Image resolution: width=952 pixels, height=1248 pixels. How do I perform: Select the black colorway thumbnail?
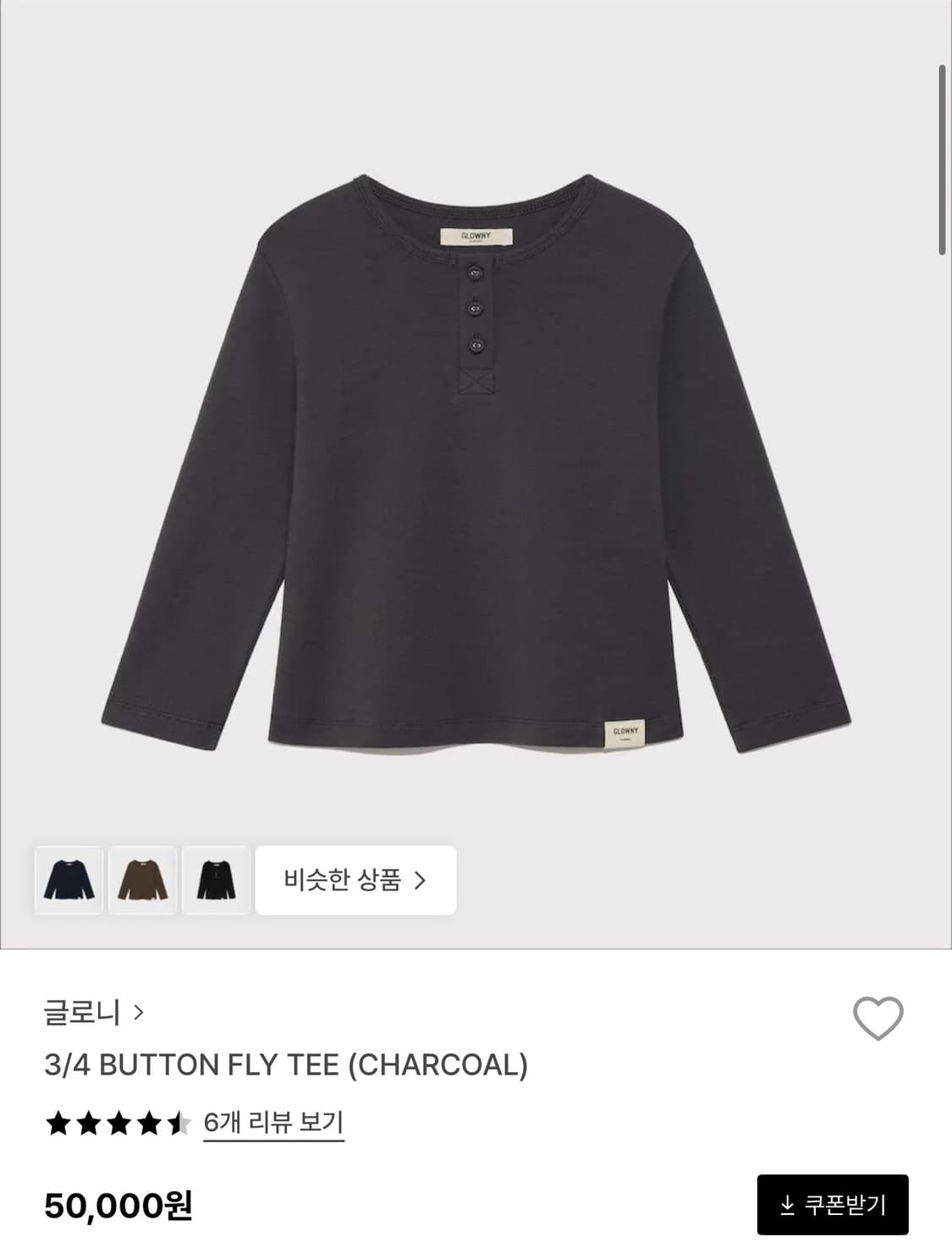217,881
